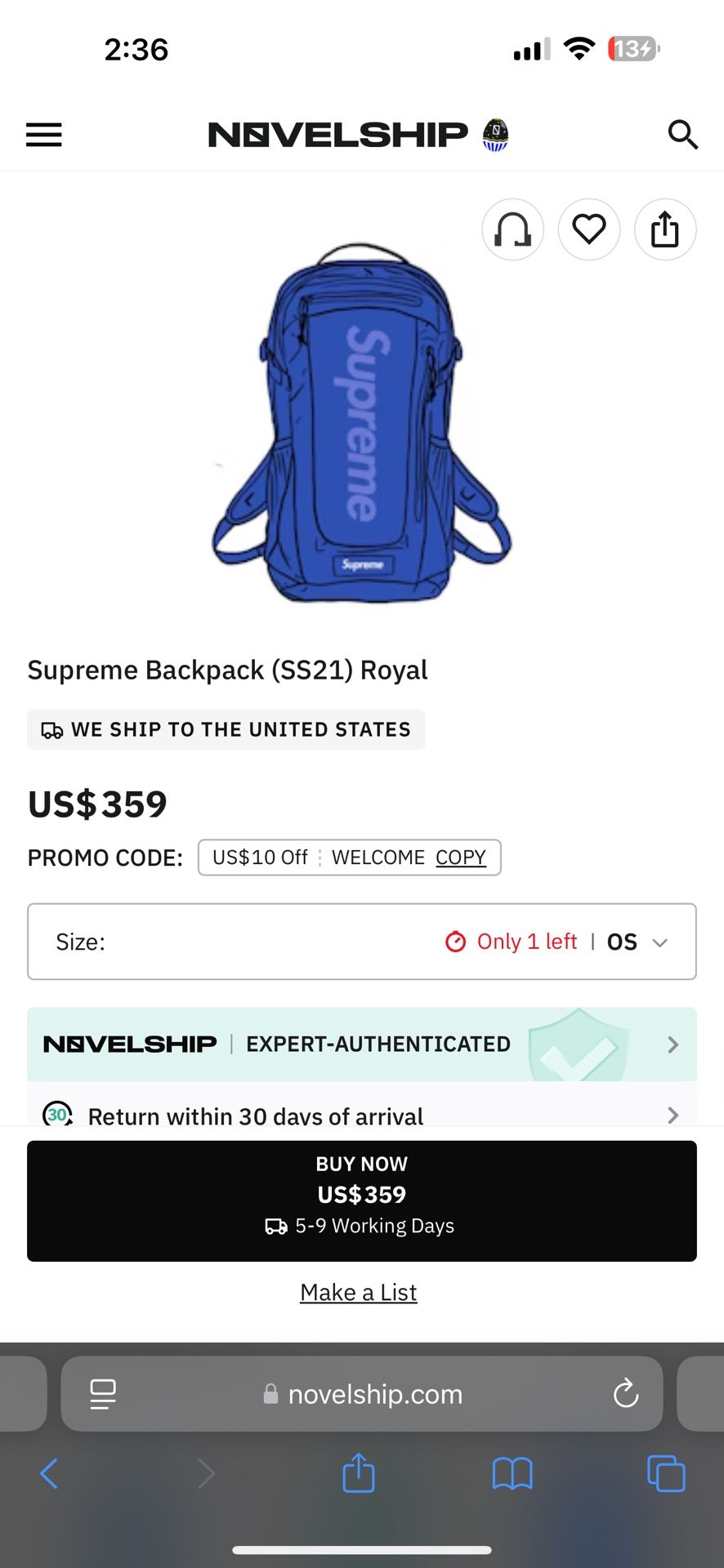Tap the search icon
Image resolution: width=724 pixels, height=1568 pixels.
tap(683, 136)
